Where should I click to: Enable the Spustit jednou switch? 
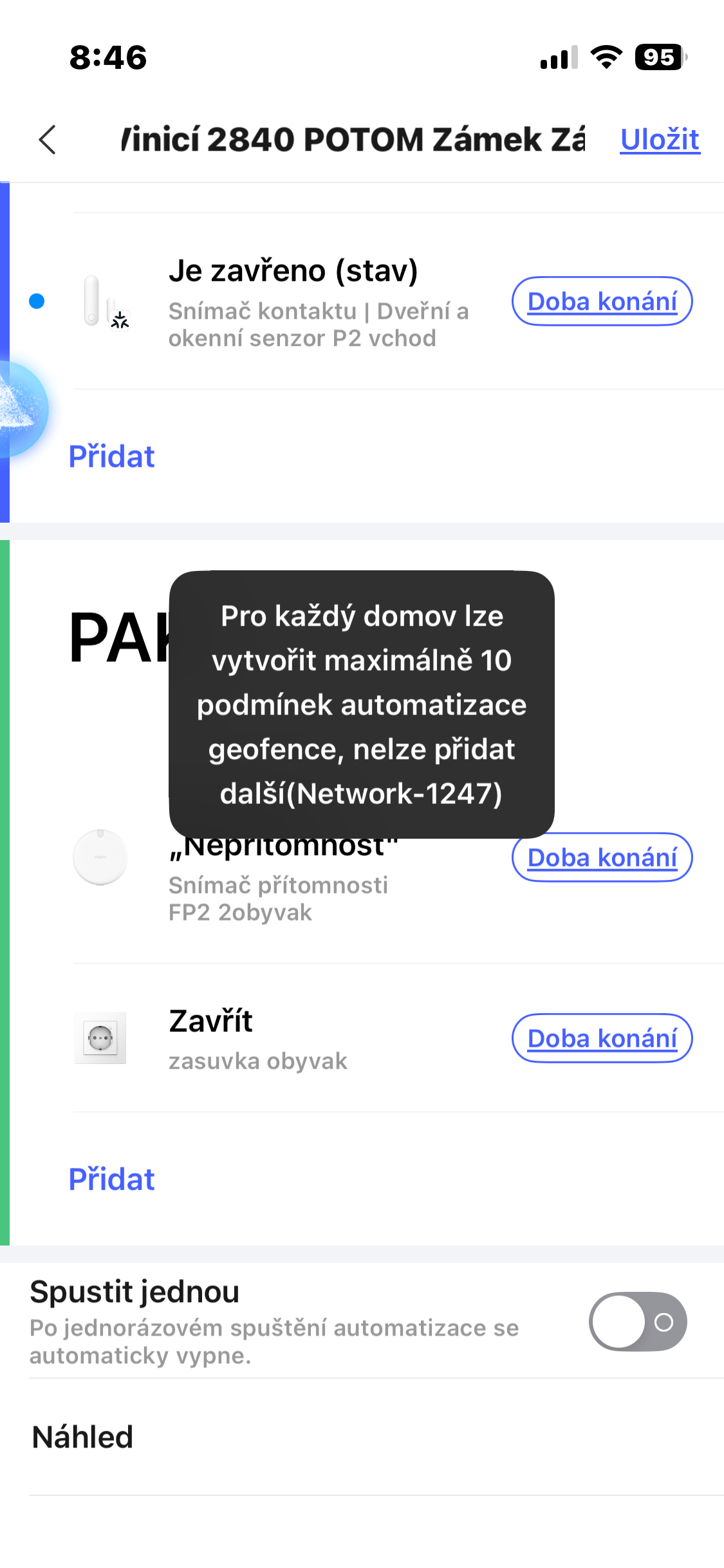(637, 1321)
